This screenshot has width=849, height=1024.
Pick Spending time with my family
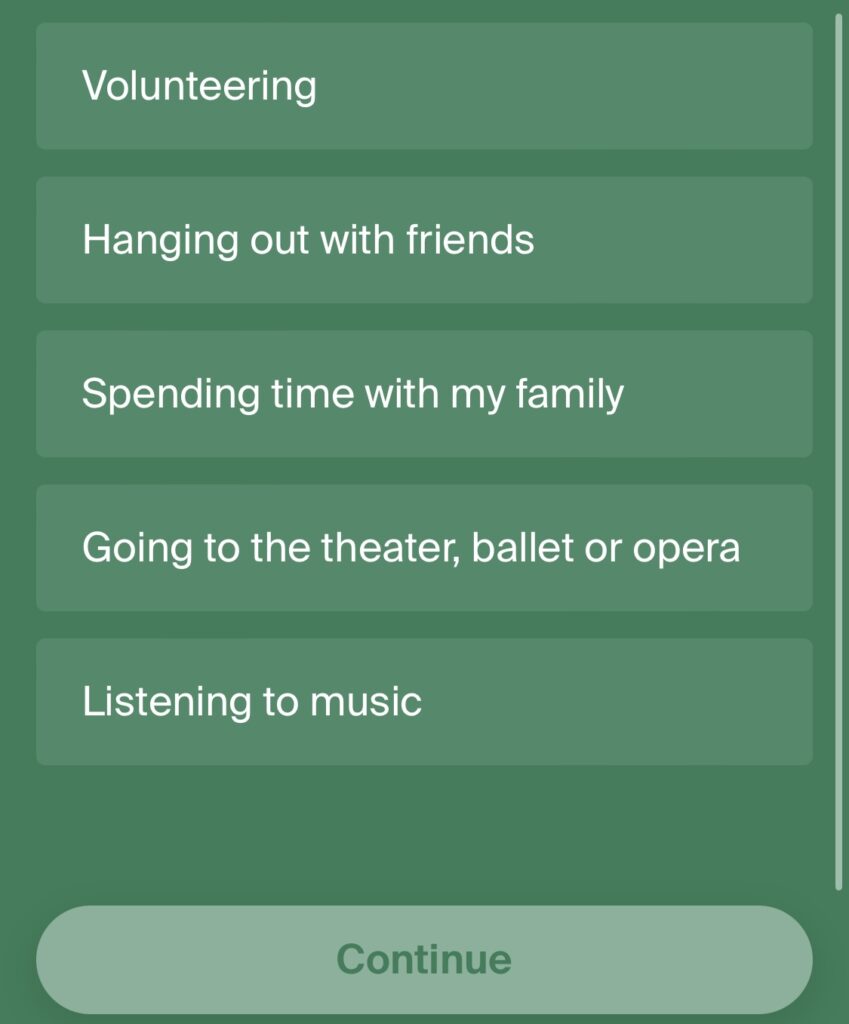pyautogui.click(x=424, y=394)
